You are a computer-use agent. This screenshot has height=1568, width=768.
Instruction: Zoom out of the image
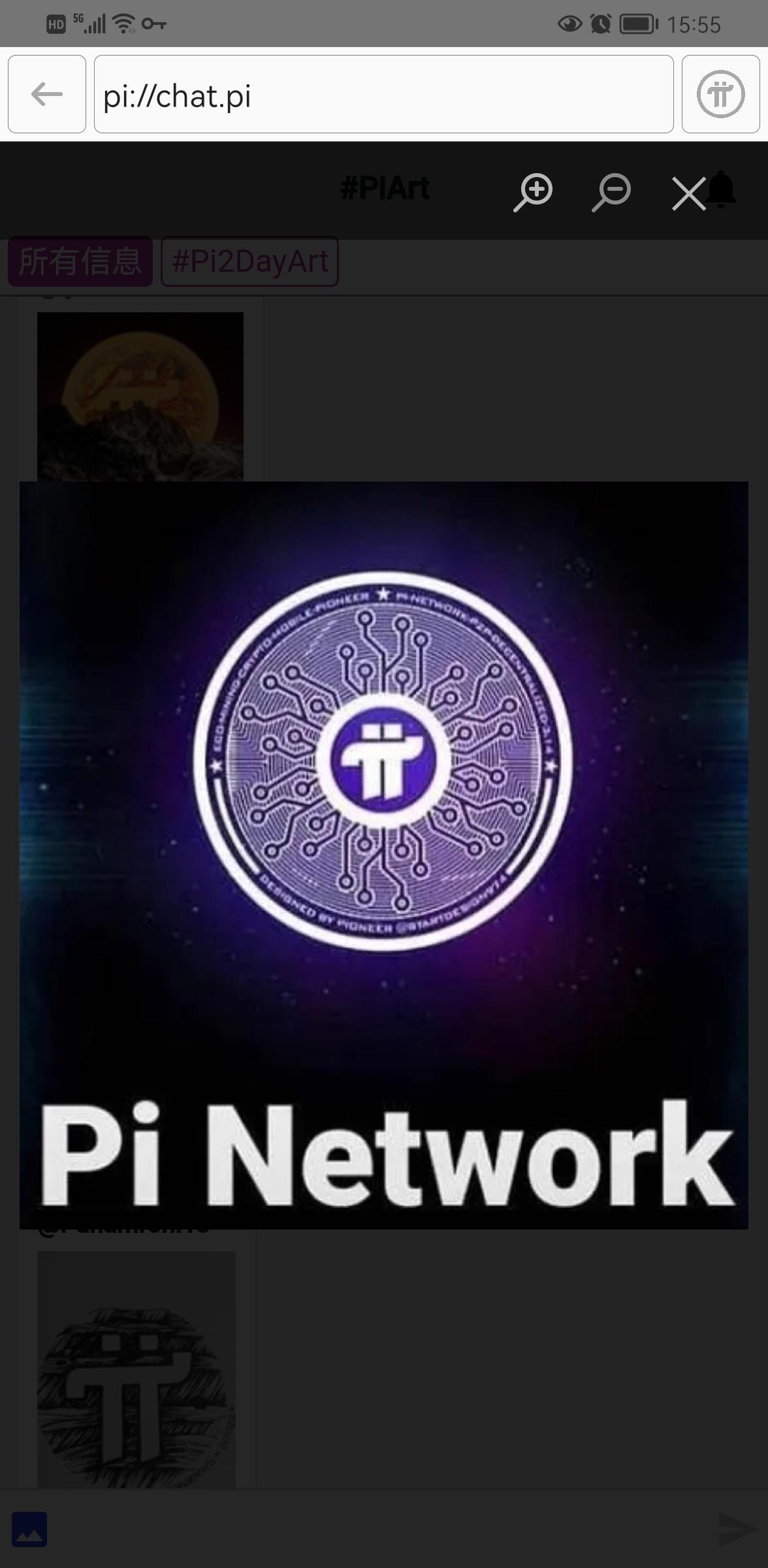pos(611,192)
